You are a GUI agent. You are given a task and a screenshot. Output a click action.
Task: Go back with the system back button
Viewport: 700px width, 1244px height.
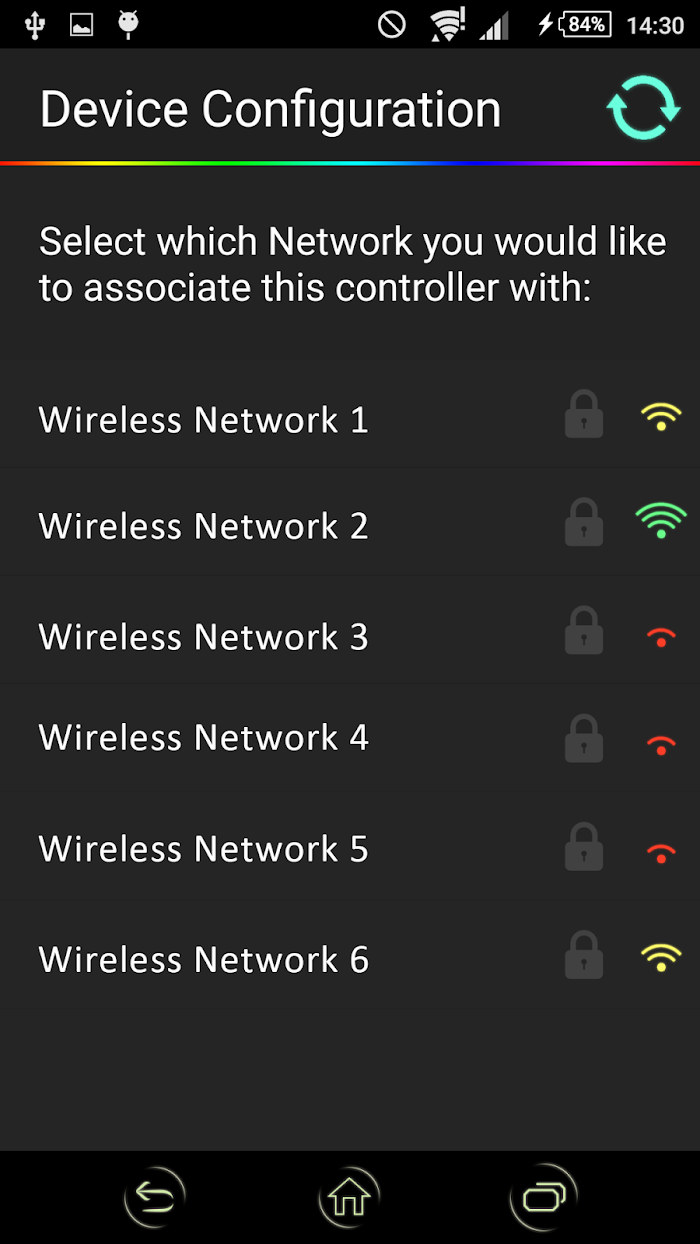(x=155, y=1196)
